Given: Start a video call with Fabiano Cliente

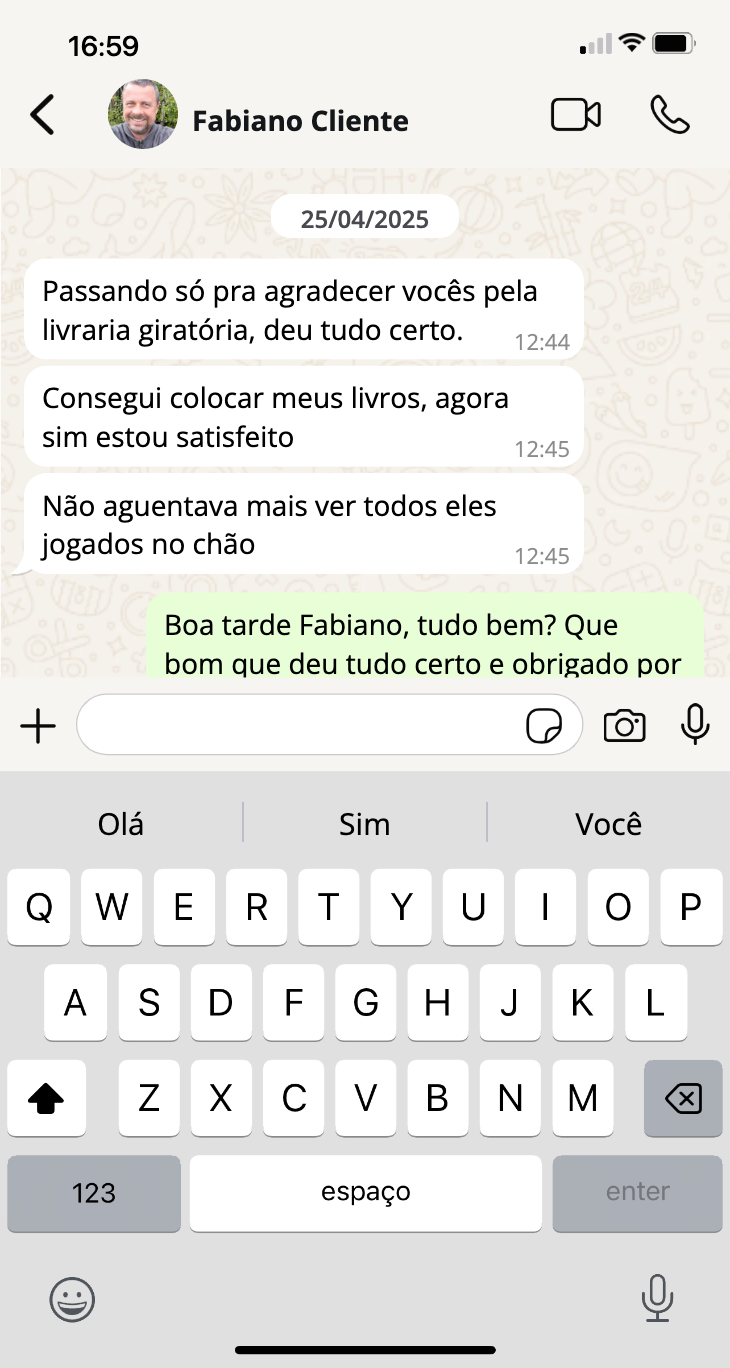Looking at the screenshot, I should (x=576, y=116).
